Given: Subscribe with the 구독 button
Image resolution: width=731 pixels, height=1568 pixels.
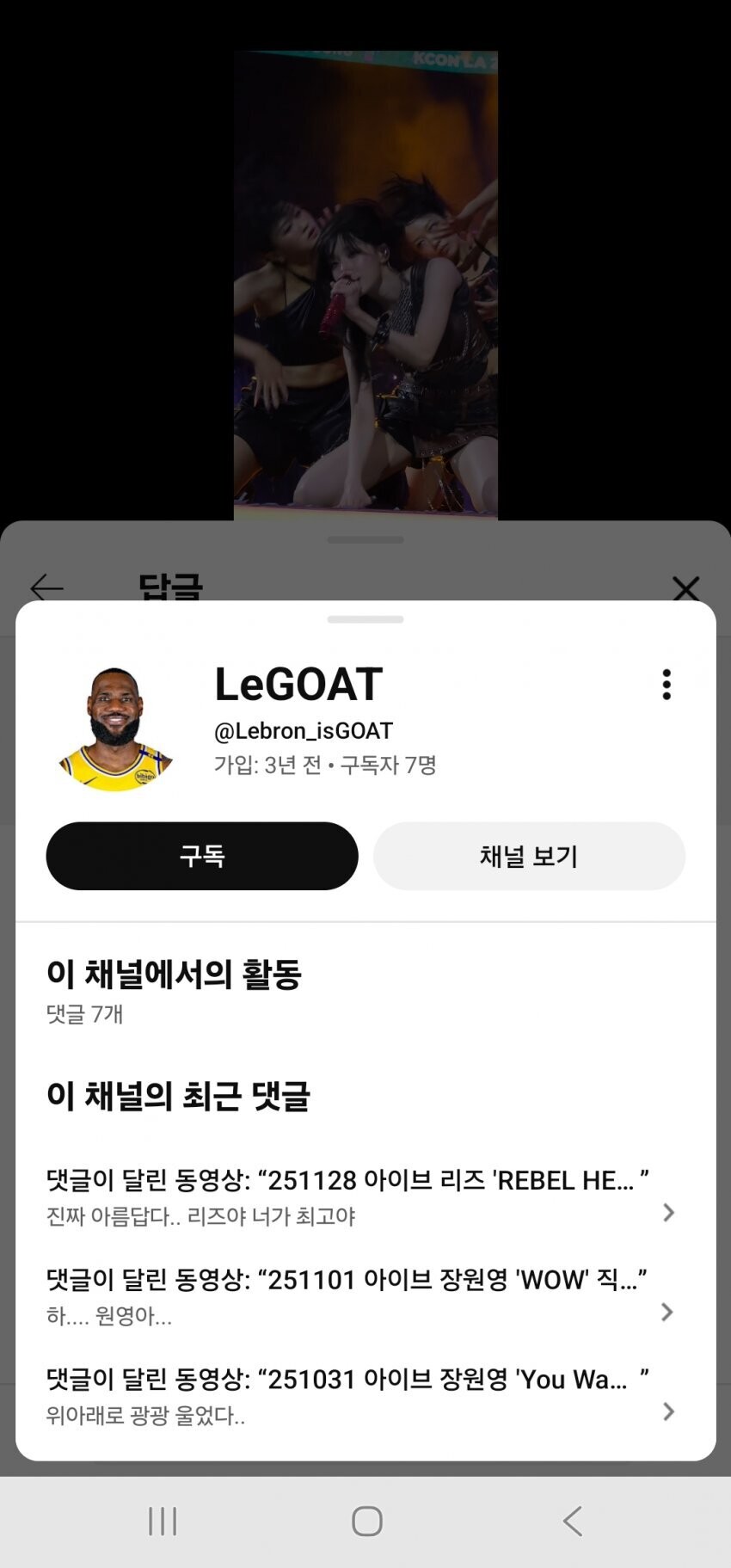Looking at the screenshot, I should click(x=202, y=856).
